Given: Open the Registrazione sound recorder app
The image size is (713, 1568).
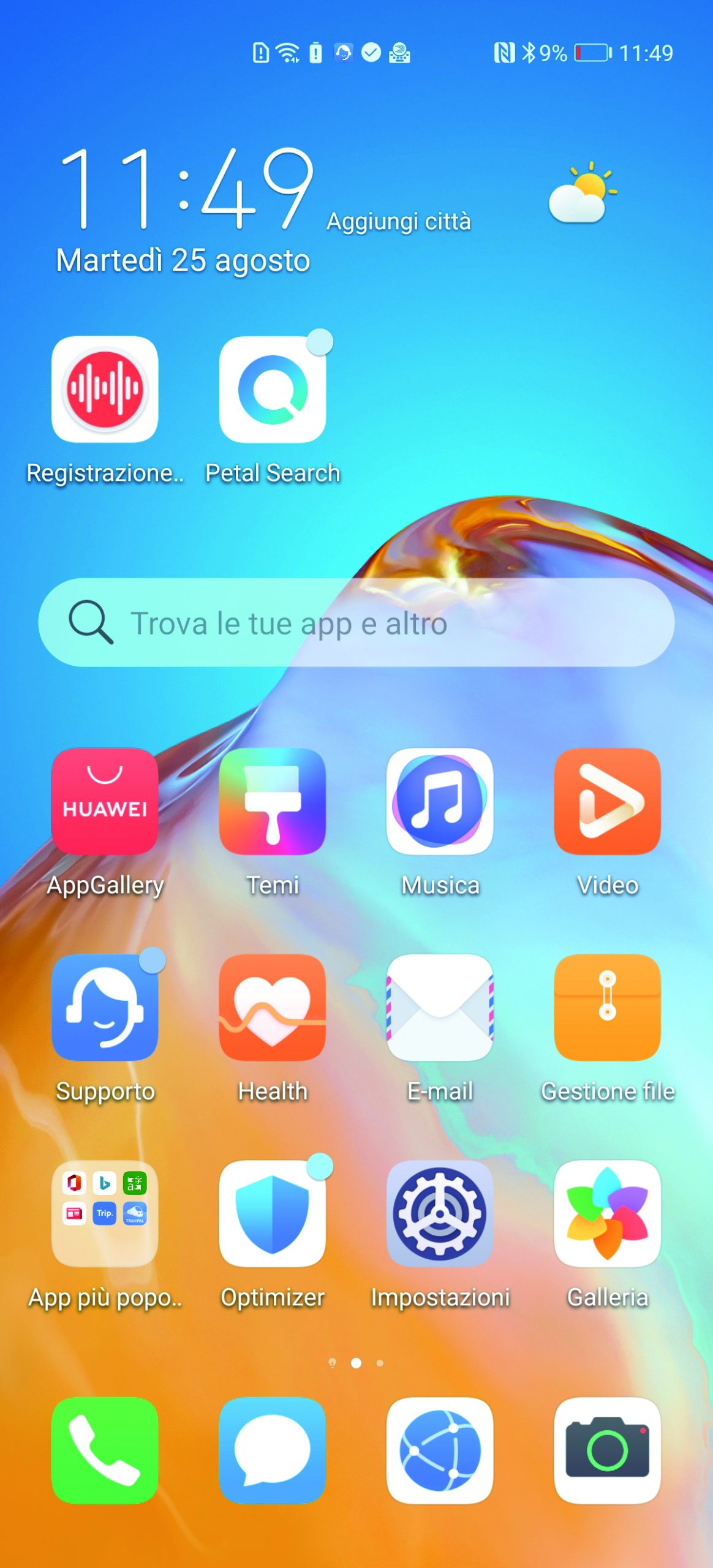Looking at the screenshot, I should (105, 390).
